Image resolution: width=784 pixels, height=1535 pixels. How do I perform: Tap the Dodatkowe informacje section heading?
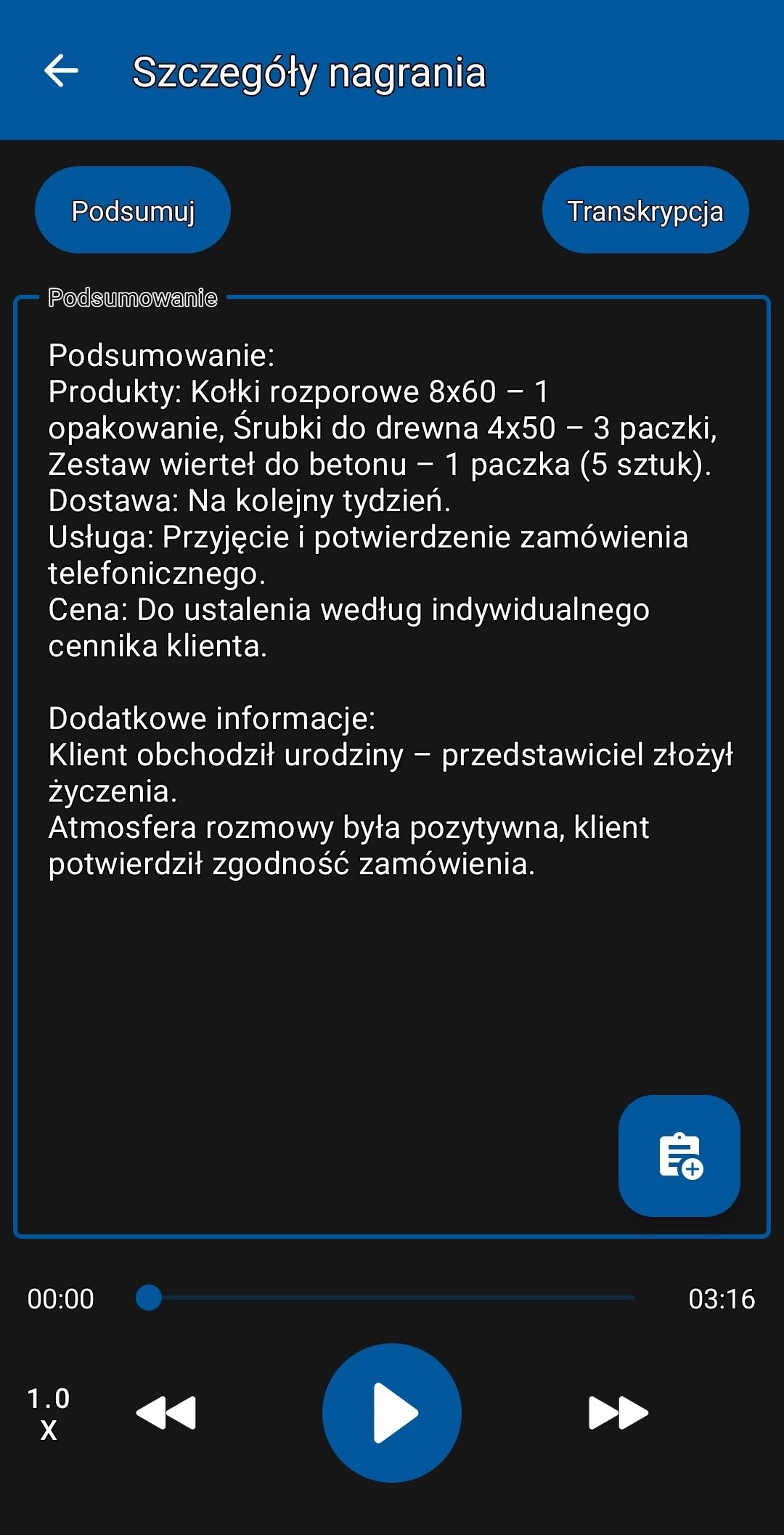click(x=211, y=718)
